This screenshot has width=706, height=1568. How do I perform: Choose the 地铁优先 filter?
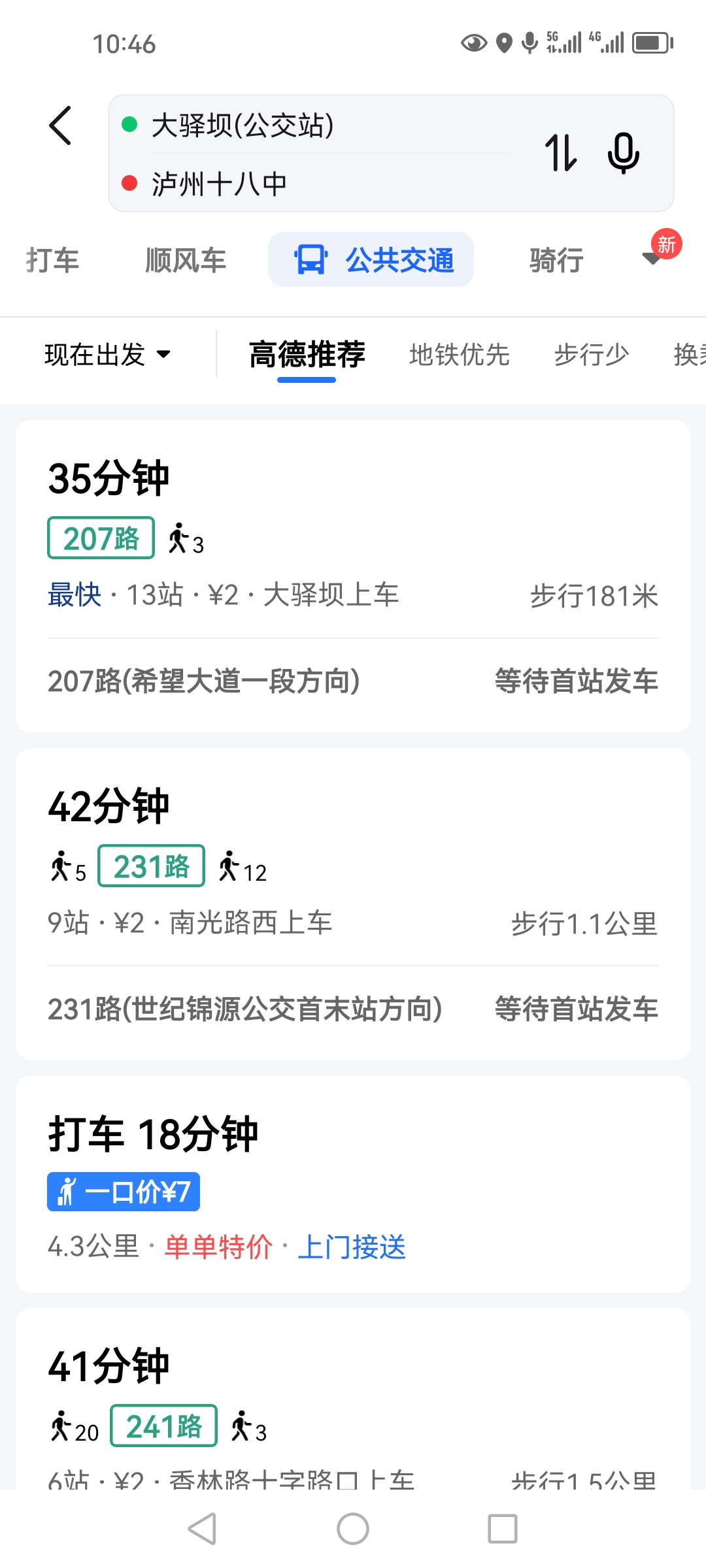pos(459,355)
